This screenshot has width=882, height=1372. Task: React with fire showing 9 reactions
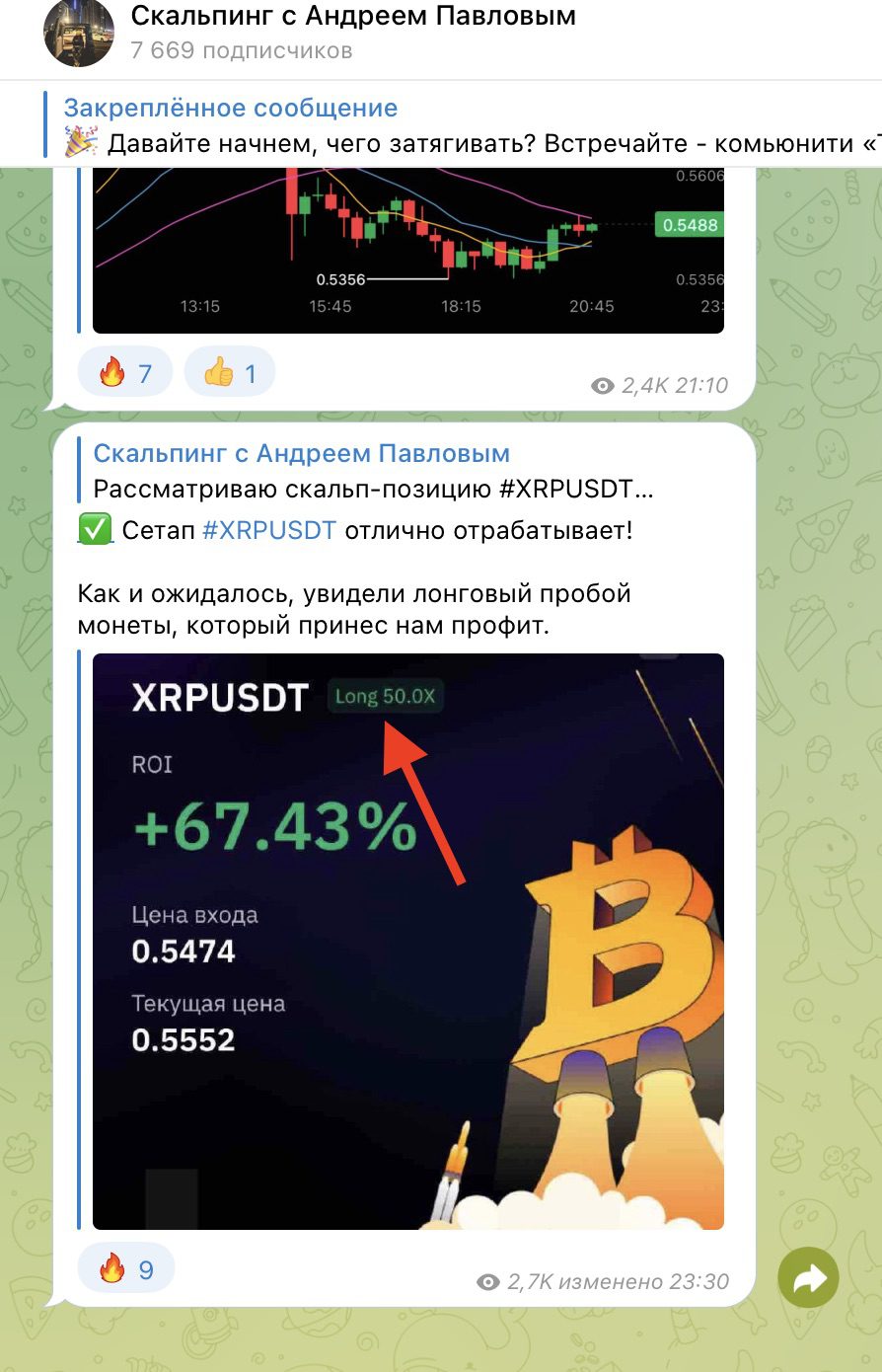click(126, 1268)
